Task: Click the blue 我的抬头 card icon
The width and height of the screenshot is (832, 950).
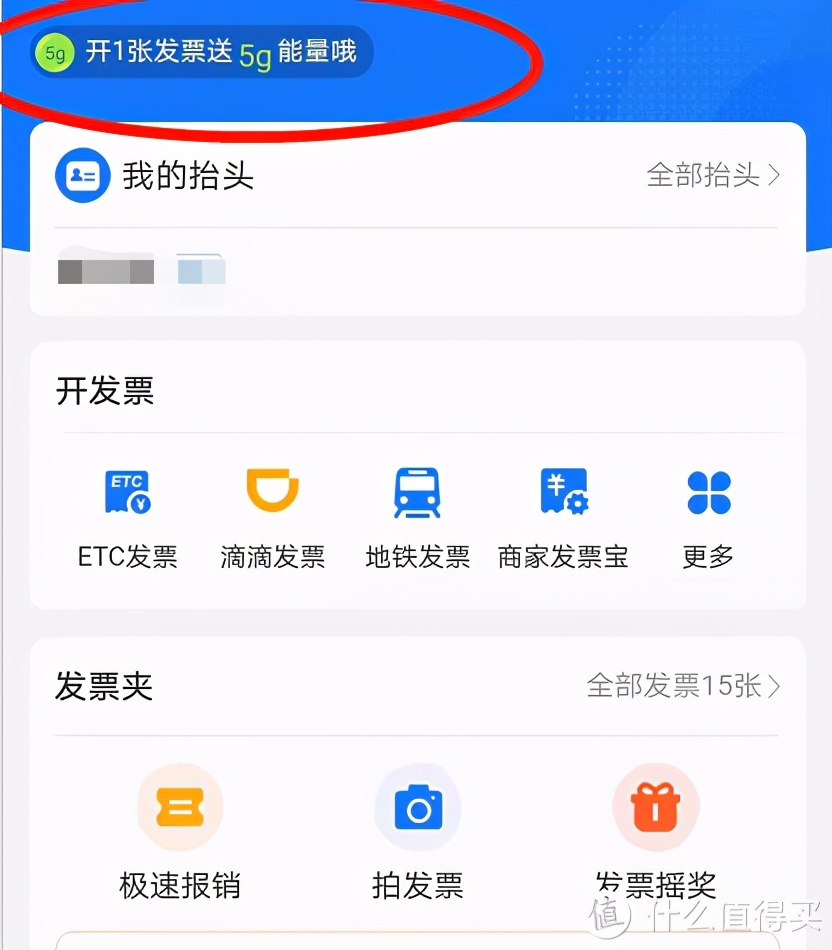Action: click(x=82, y=173)
